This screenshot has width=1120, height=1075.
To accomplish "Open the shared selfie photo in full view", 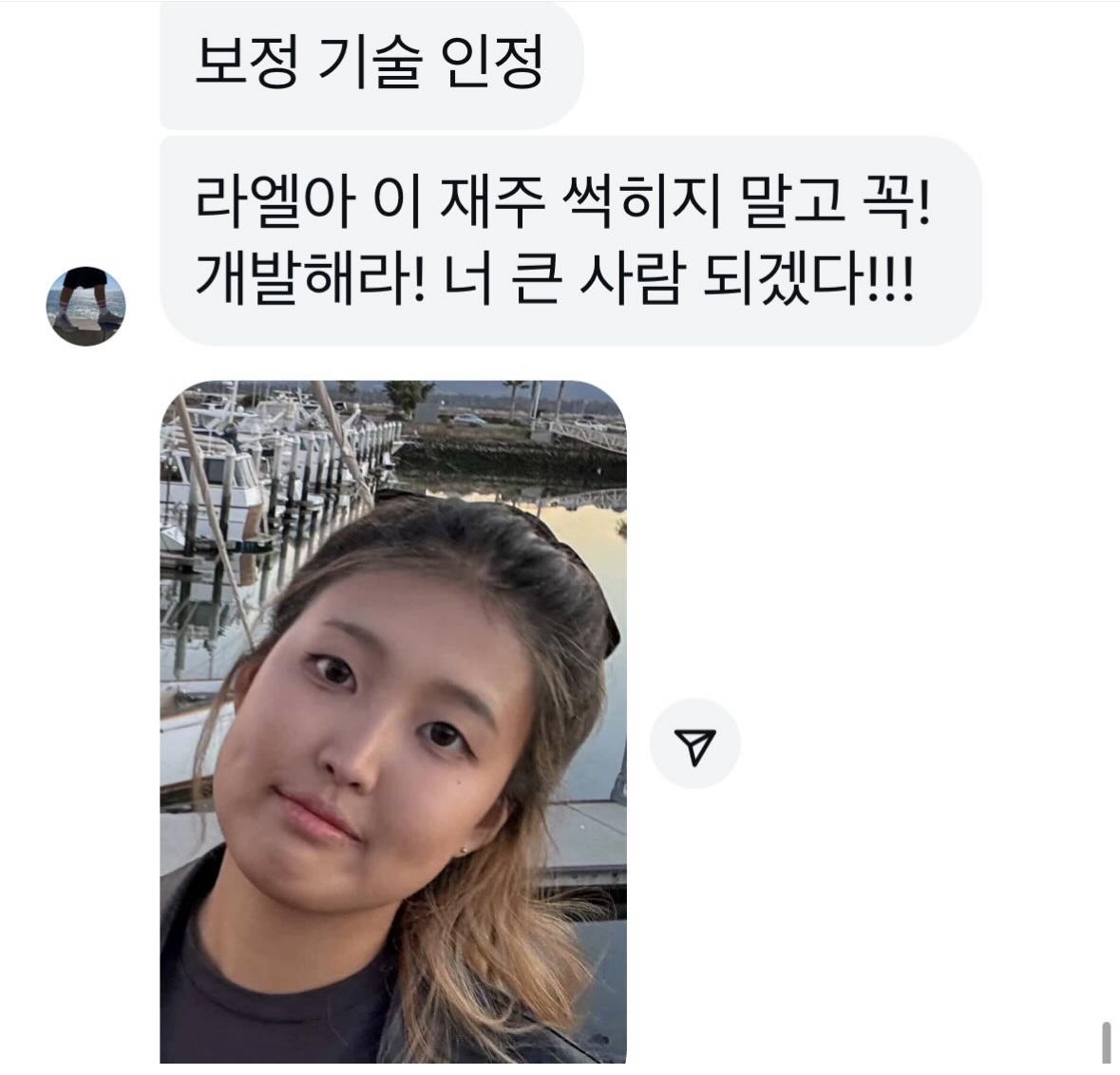I will pyautogui.click(x=392, y=722).
